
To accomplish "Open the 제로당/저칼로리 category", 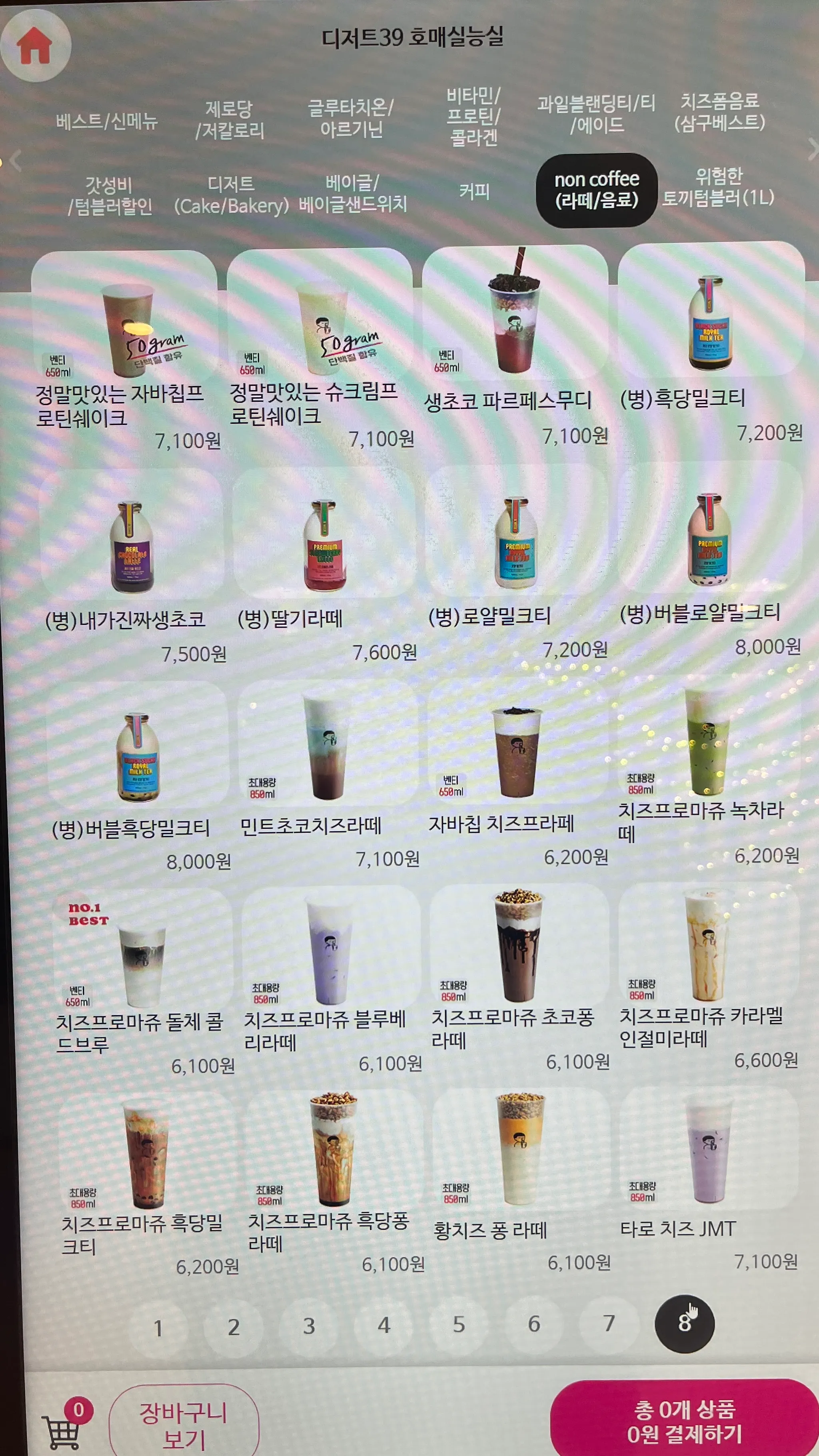I will point(229,119).
